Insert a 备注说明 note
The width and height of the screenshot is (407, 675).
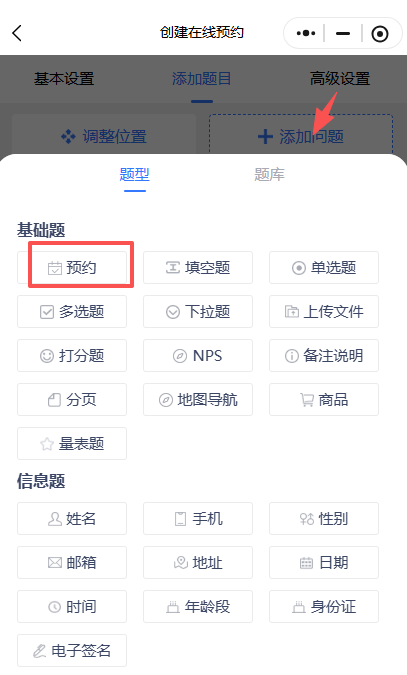[x=324, y=356]
